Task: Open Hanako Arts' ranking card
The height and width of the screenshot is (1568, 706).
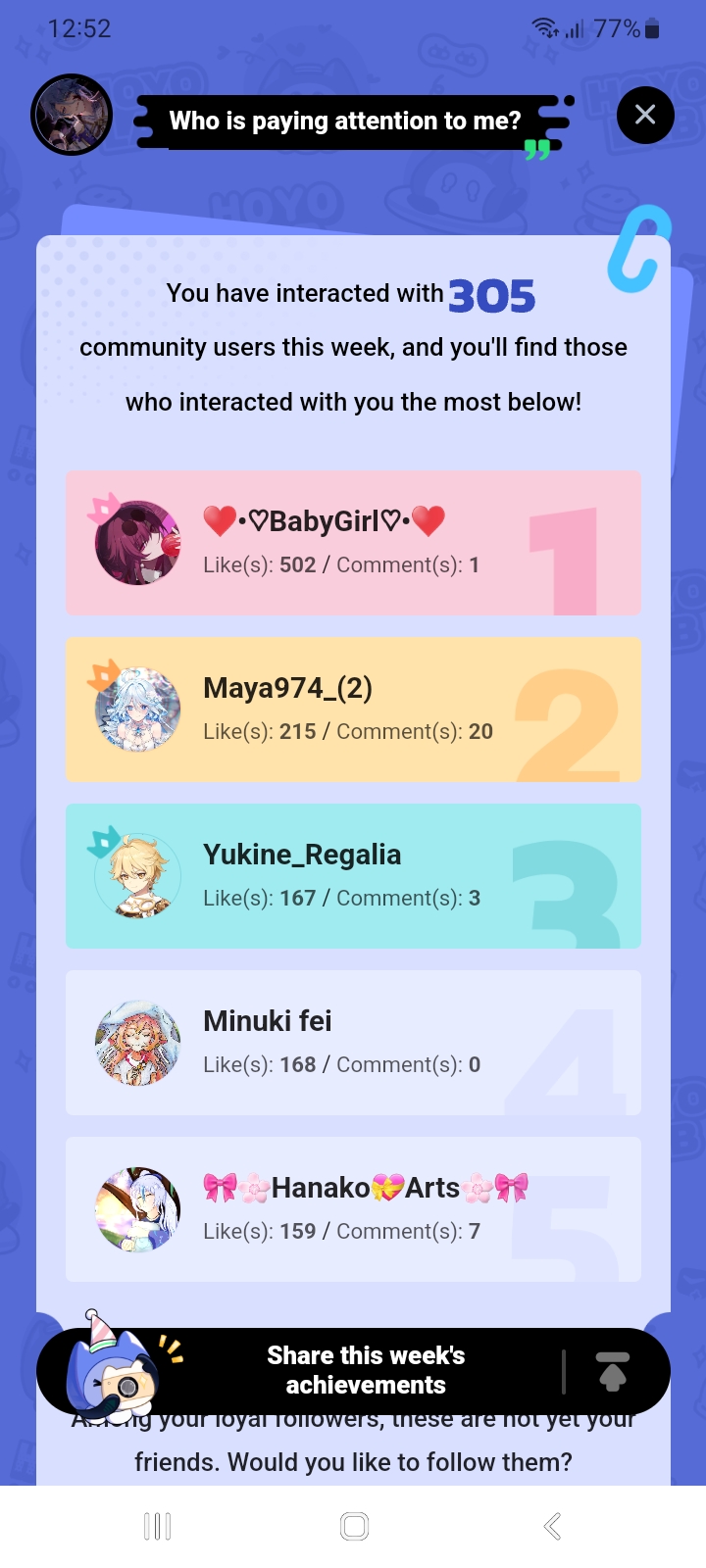Action: coord(353,1209)
